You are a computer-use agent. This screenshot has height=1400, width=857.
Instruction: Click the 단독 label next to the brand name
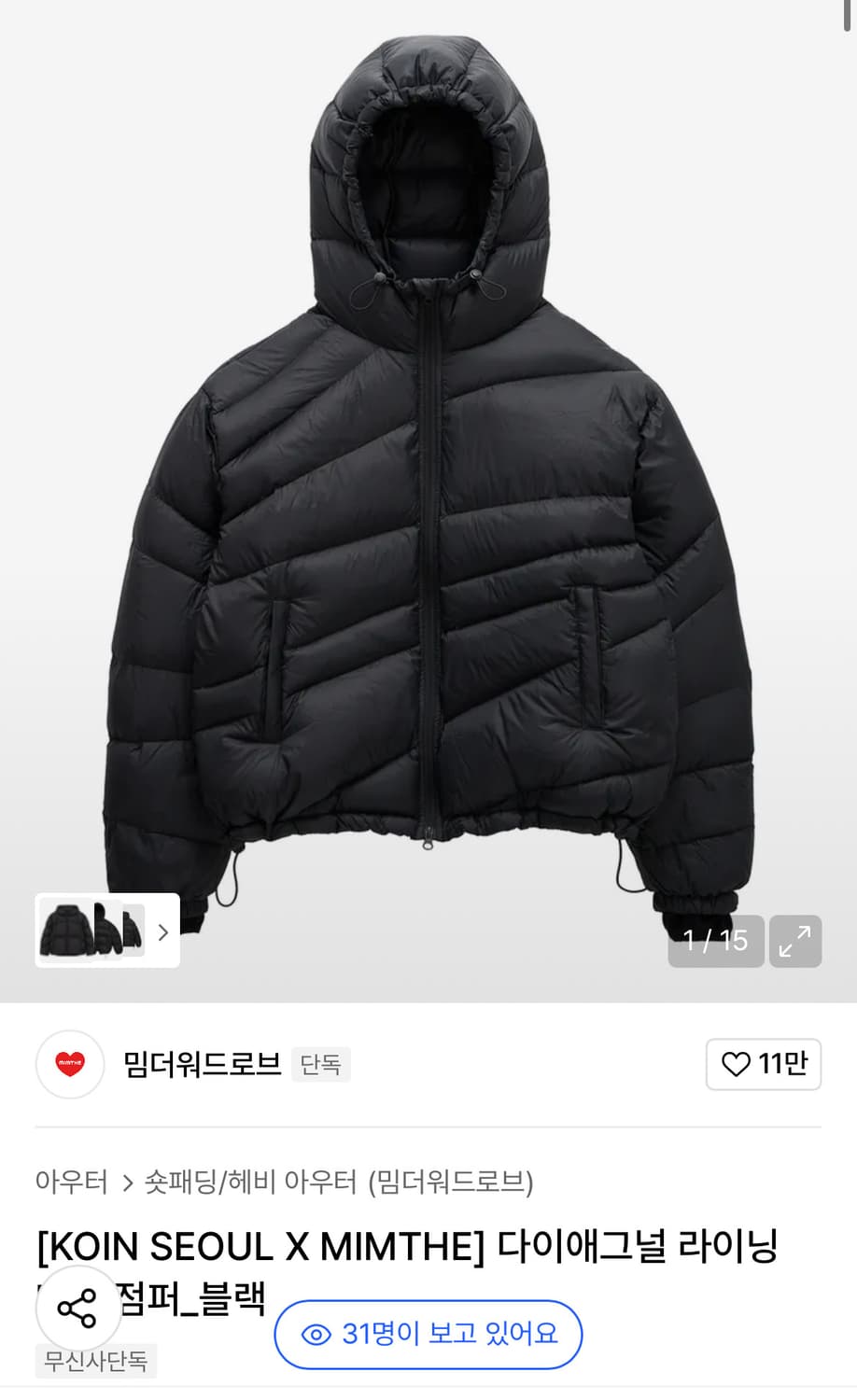[x=320, y=1065]
